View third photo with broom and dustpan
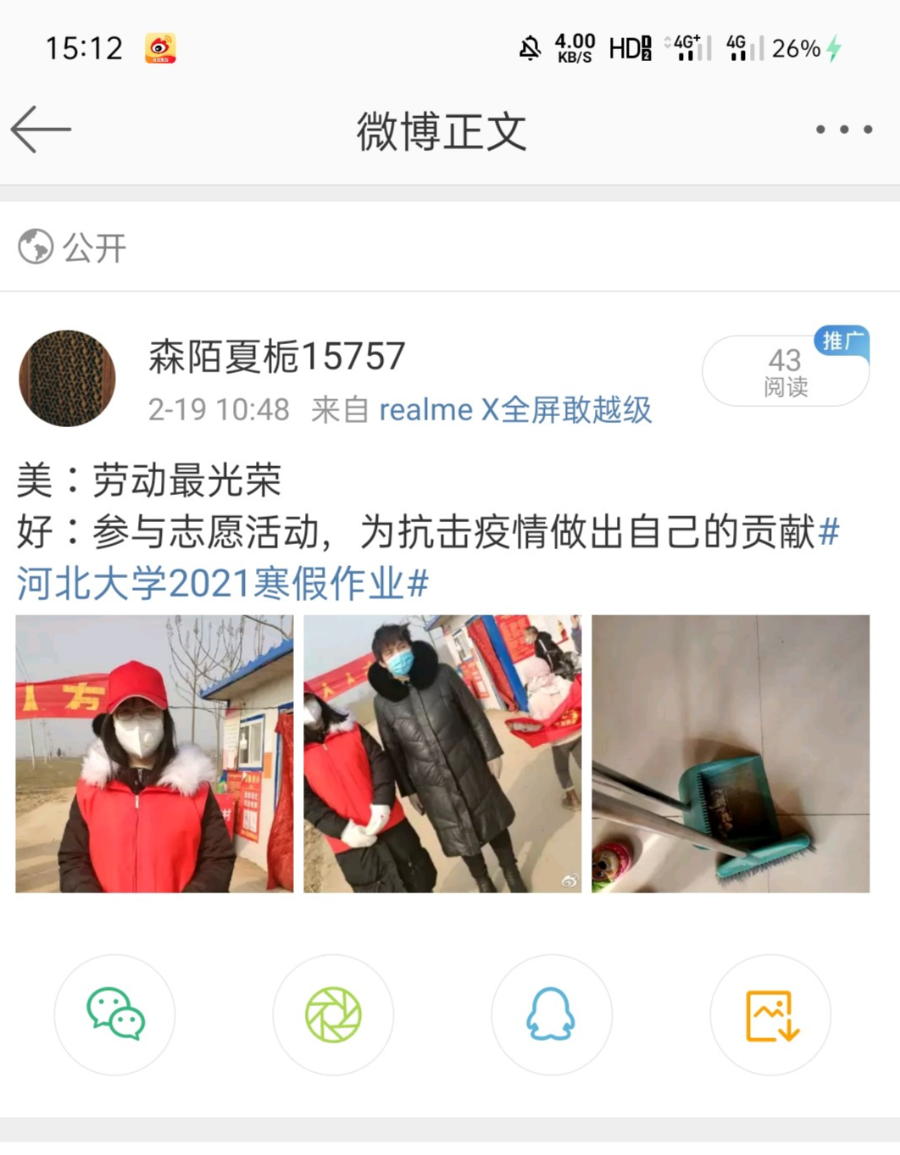Image resolution: width=900 pixels, height=1155 pixels. tap(730, 753)
